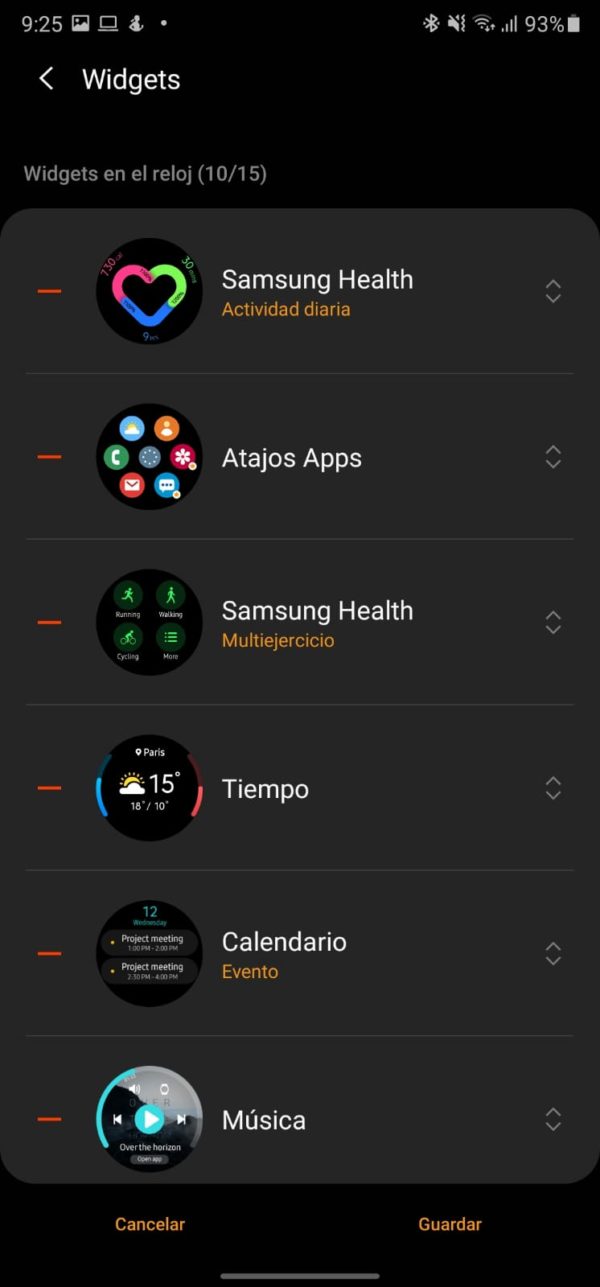Remove the Tiempo widget

tap(49, 788)
